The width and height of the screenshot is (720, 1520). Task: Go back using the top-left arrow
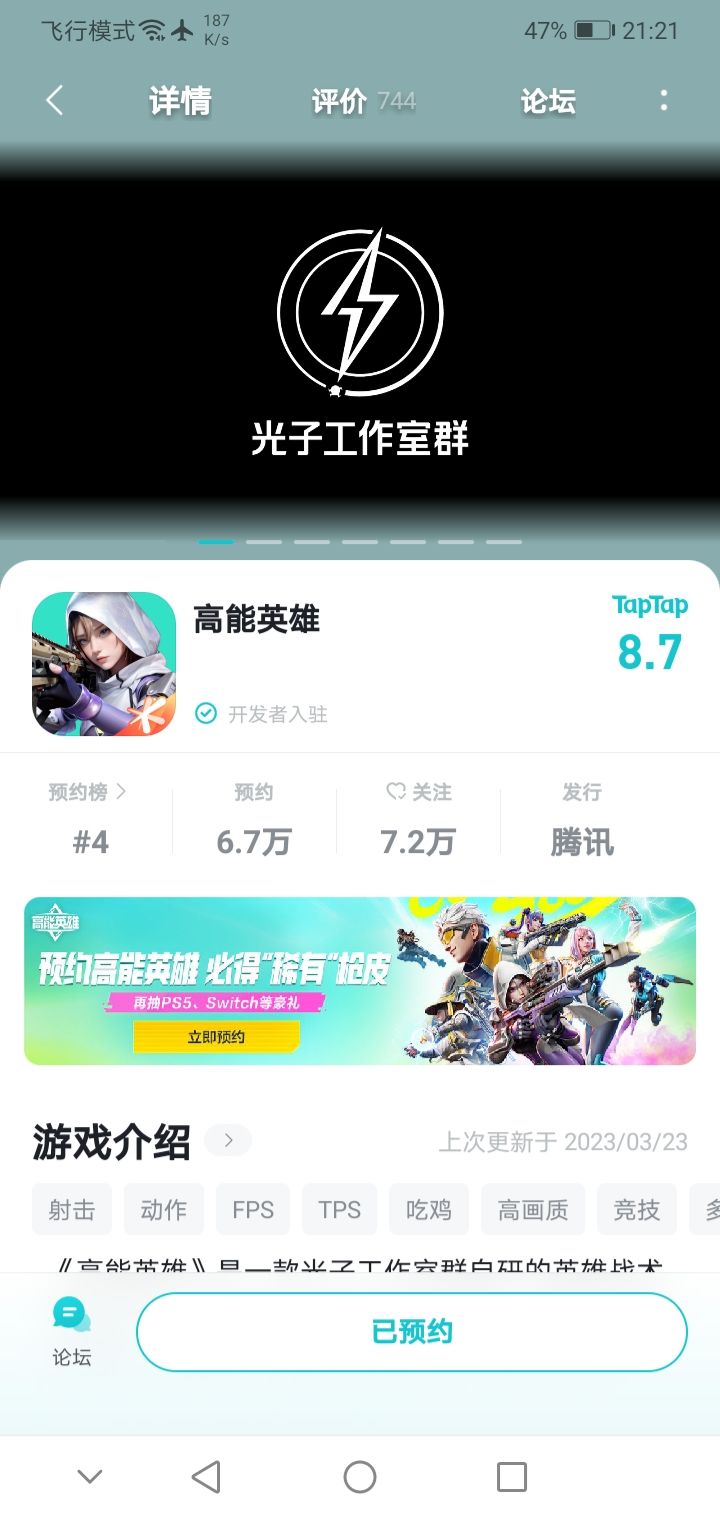55,100
